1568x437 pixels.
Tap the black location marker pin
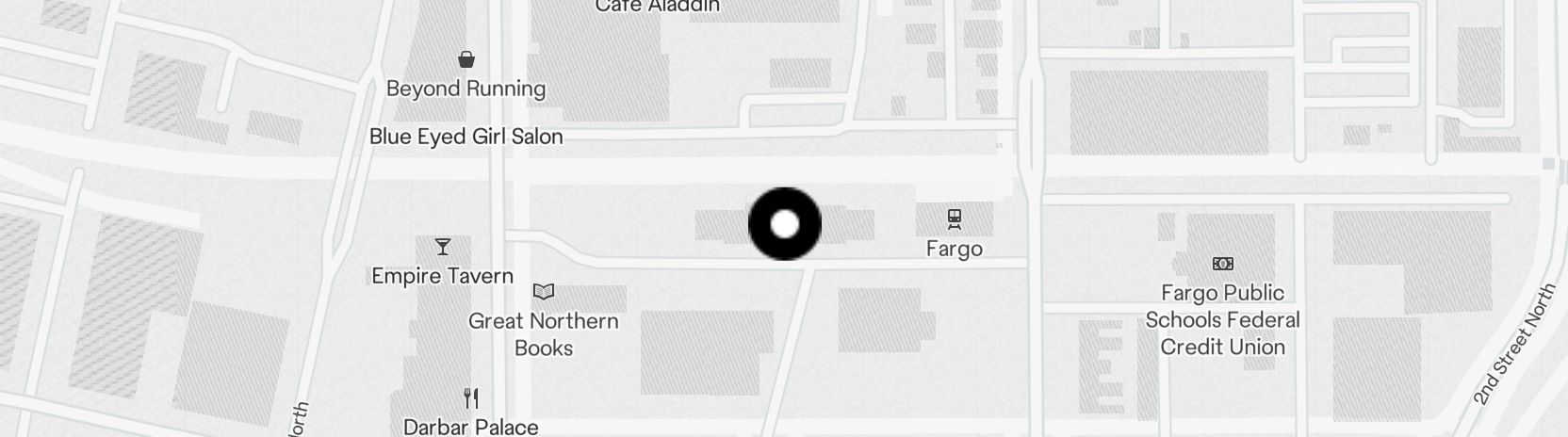coord(785,224)
